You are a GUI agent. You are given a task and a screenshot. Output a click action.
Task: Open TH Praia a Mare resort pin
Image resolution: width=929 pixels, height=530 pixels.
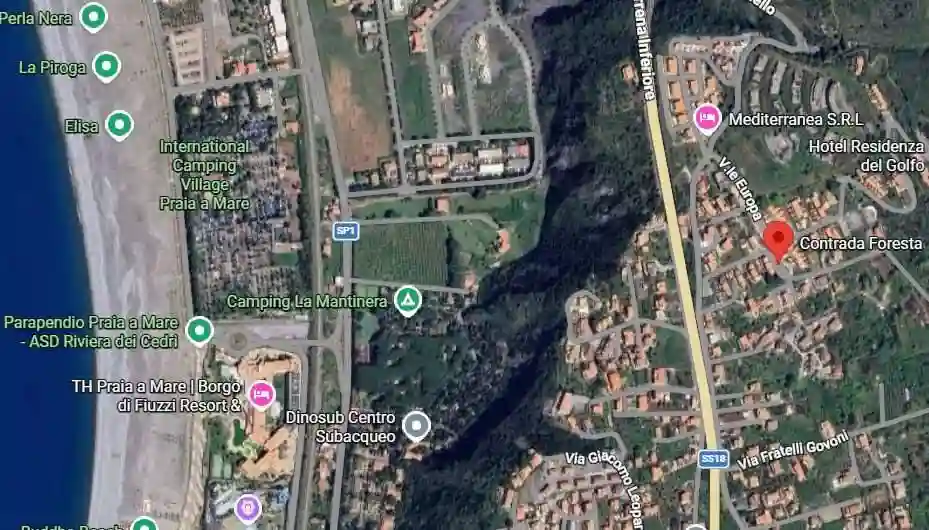coord(262,393)
